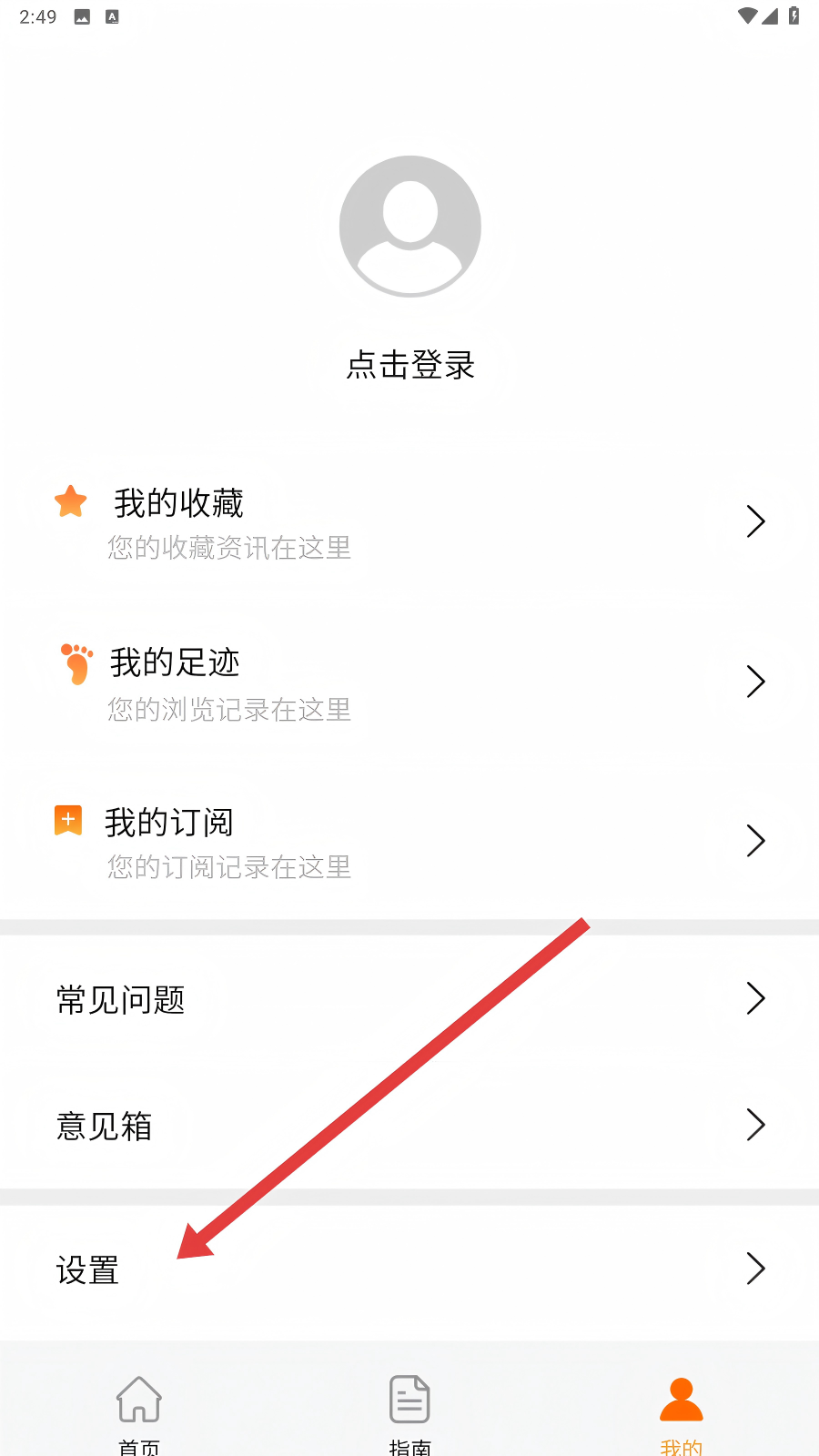Tap 点击登录 to sign in
819x1456 pixels.
tap(410, 365)
